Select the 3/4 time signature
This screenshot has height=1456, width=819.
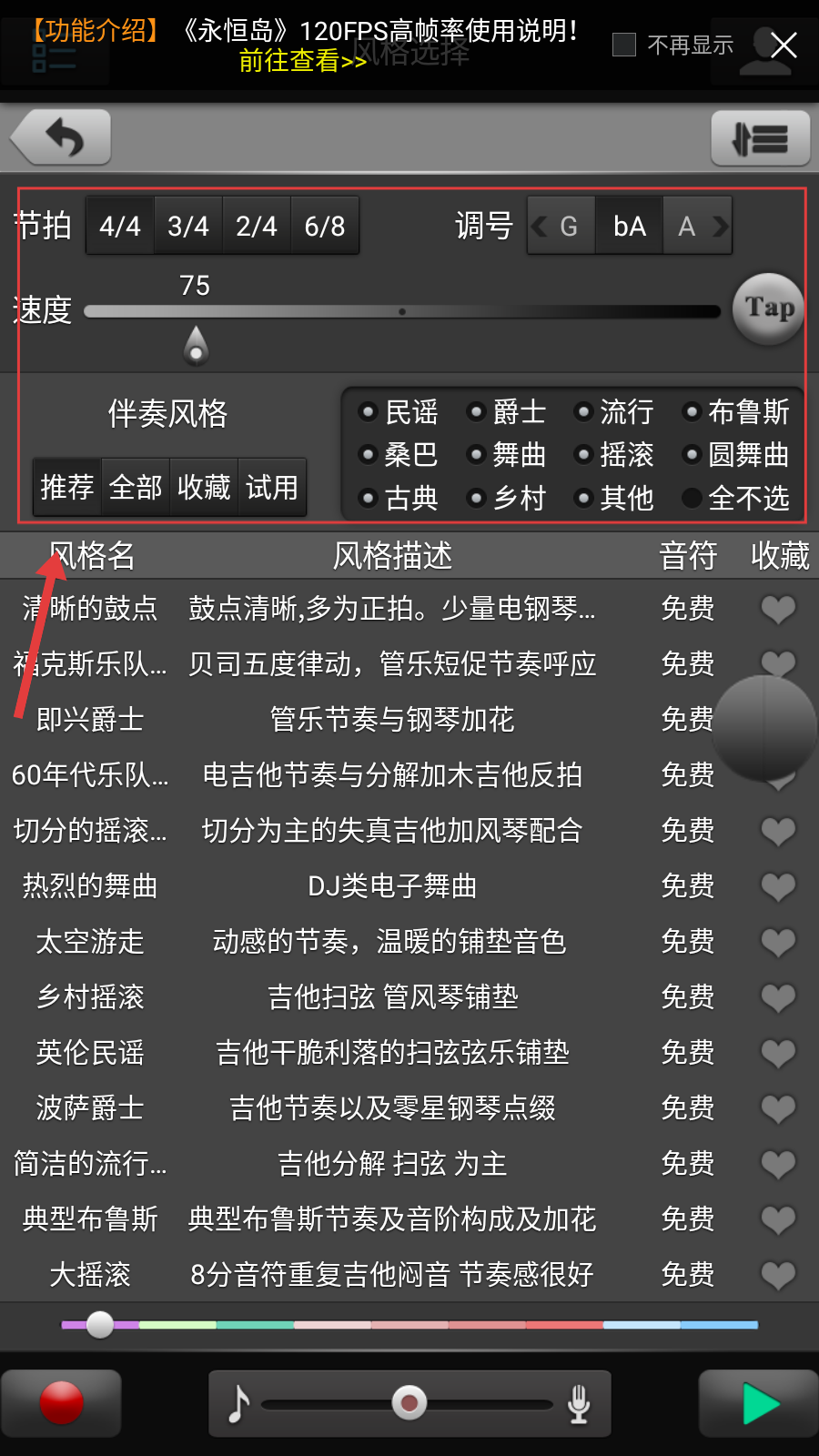(188, 226)
